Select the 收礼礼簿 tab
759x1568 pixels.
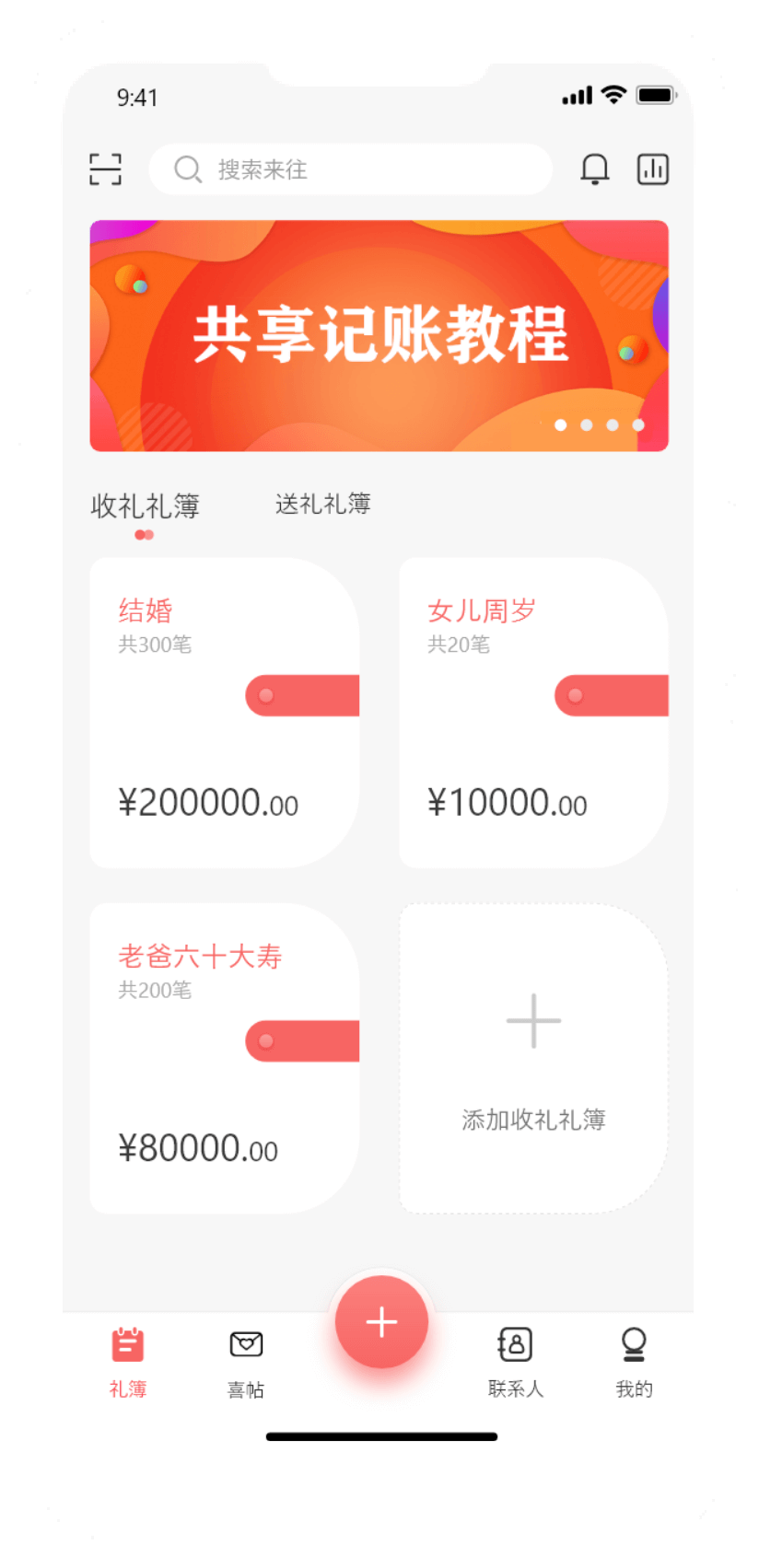[x=145, y=506]
